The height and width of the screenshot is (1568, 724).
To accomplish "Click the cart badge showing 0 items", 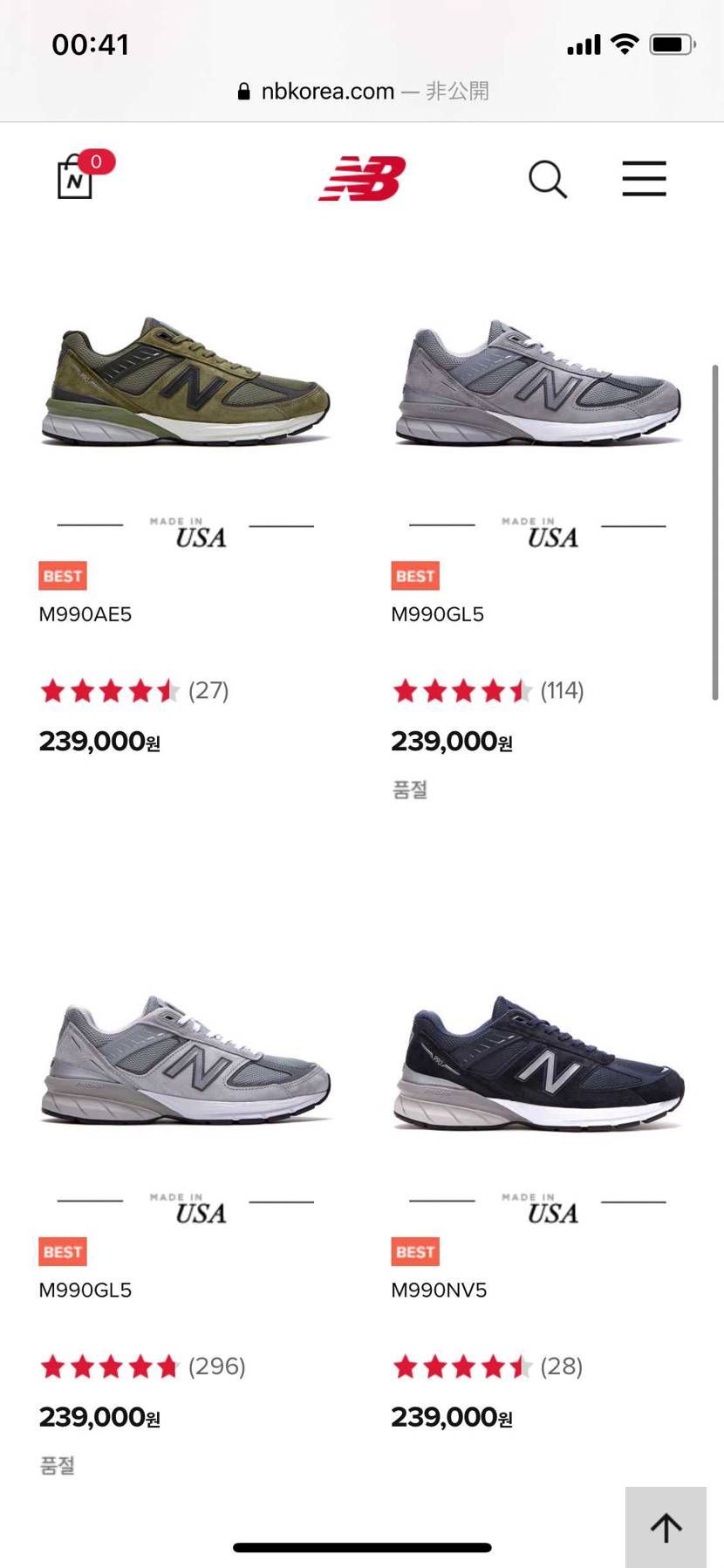I will click(x=96, y=161).
